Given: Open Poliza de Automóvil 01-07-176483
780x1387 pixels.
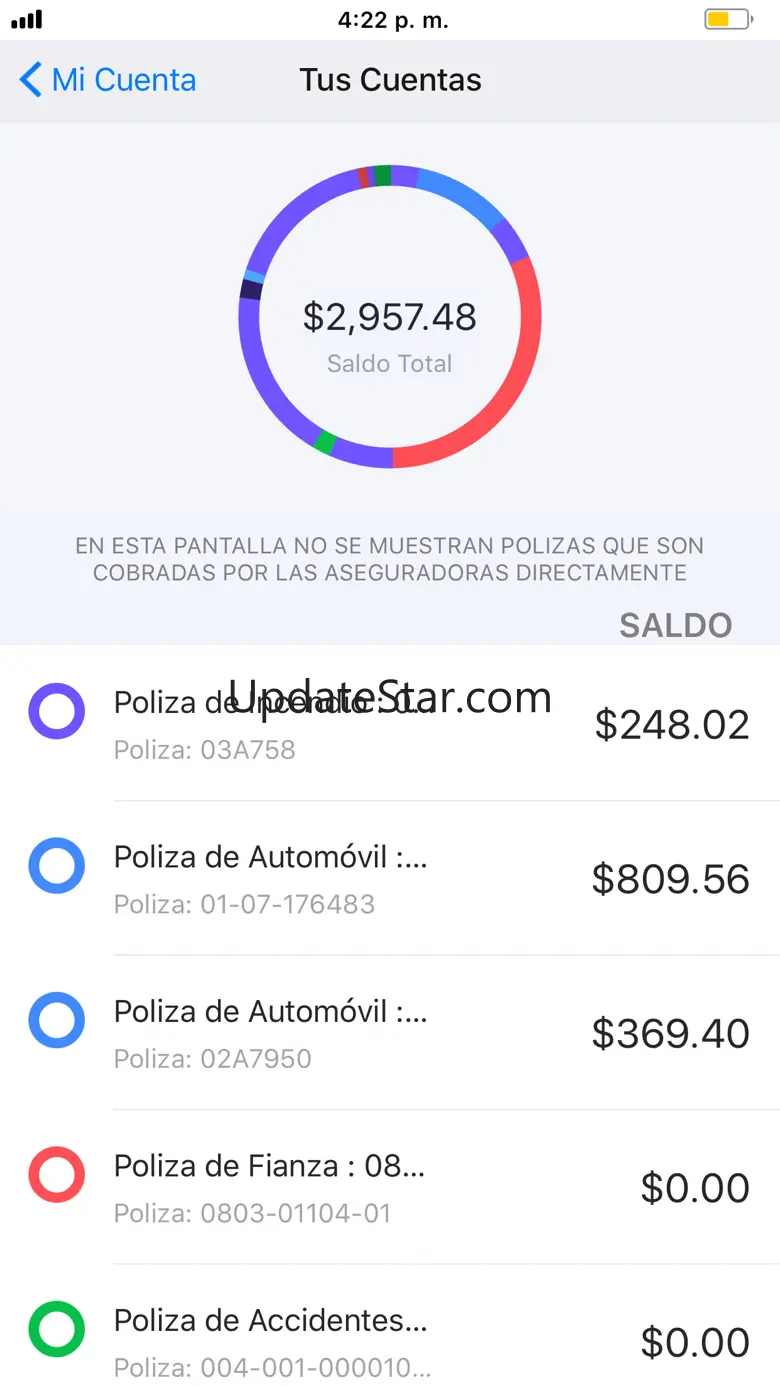Looking at the screenshot, I should pyautogui.click(x=390, y=879).
